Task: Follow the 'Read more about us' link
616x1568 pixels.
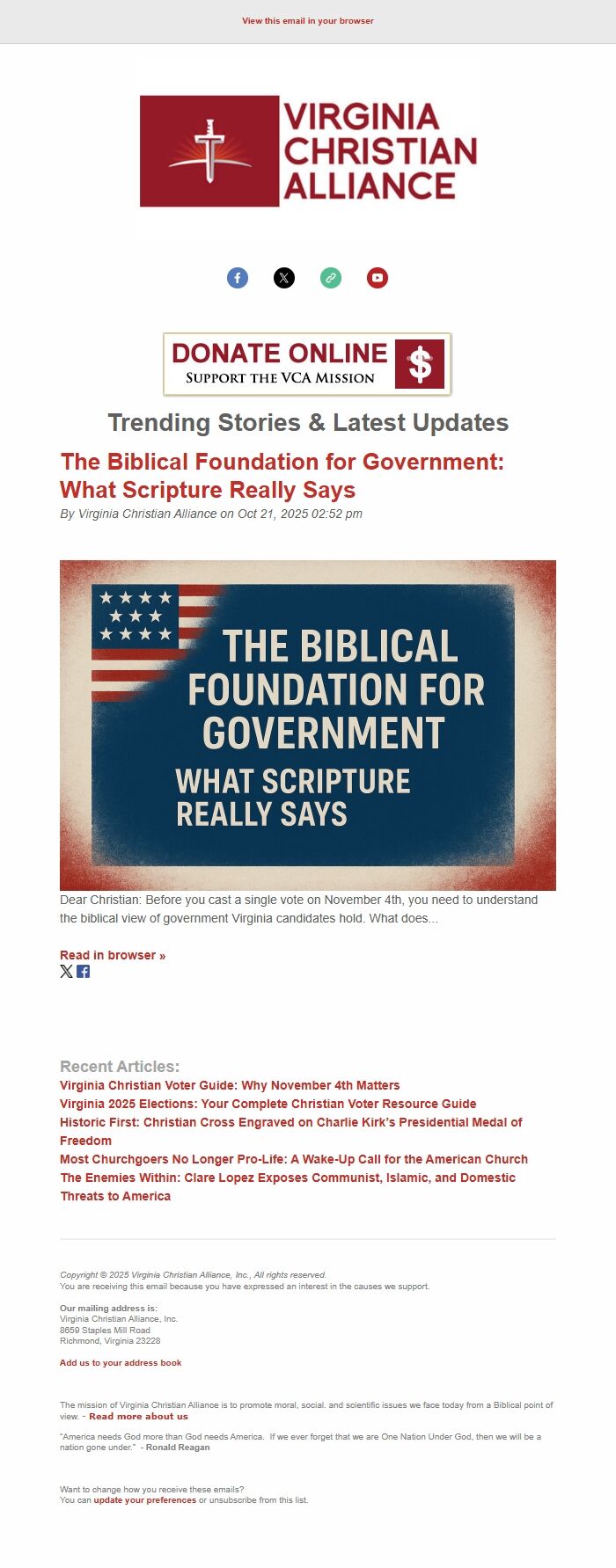Action: (x=138, y=1417)
